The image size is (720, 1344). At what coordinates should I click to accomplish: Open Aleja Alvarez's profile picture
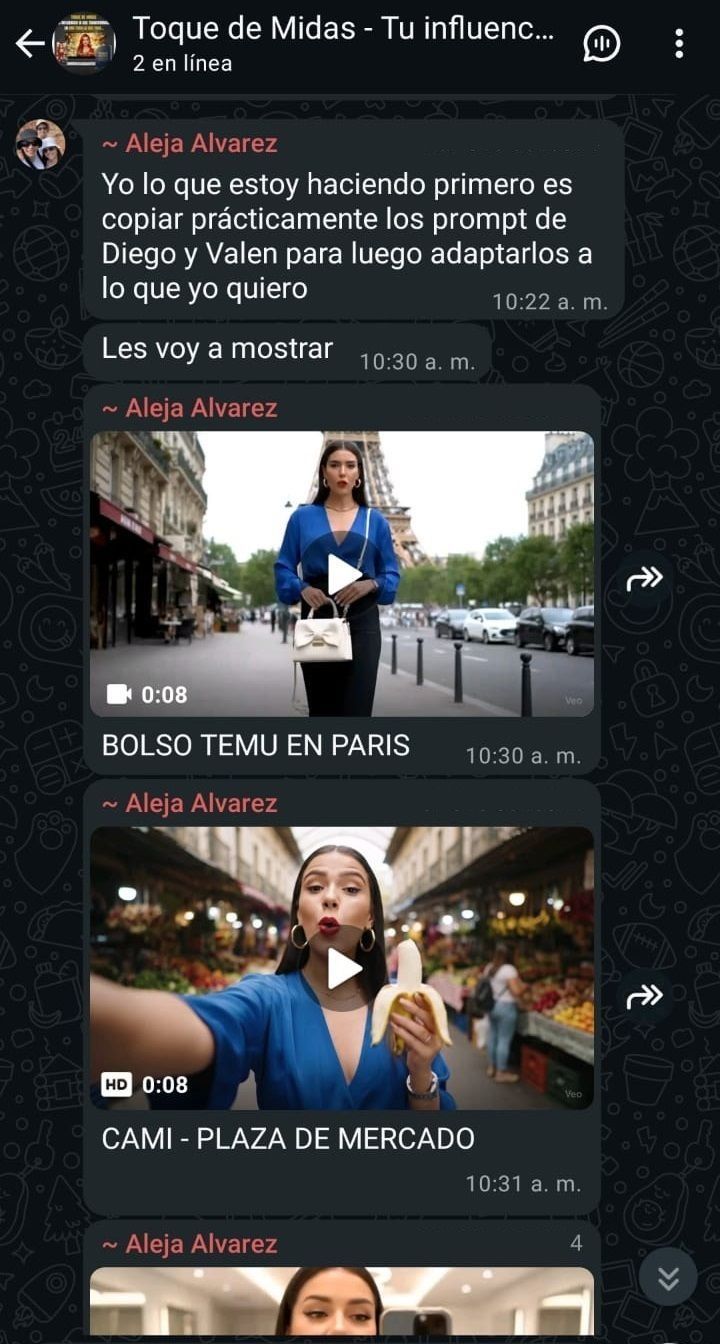(40, 146)
